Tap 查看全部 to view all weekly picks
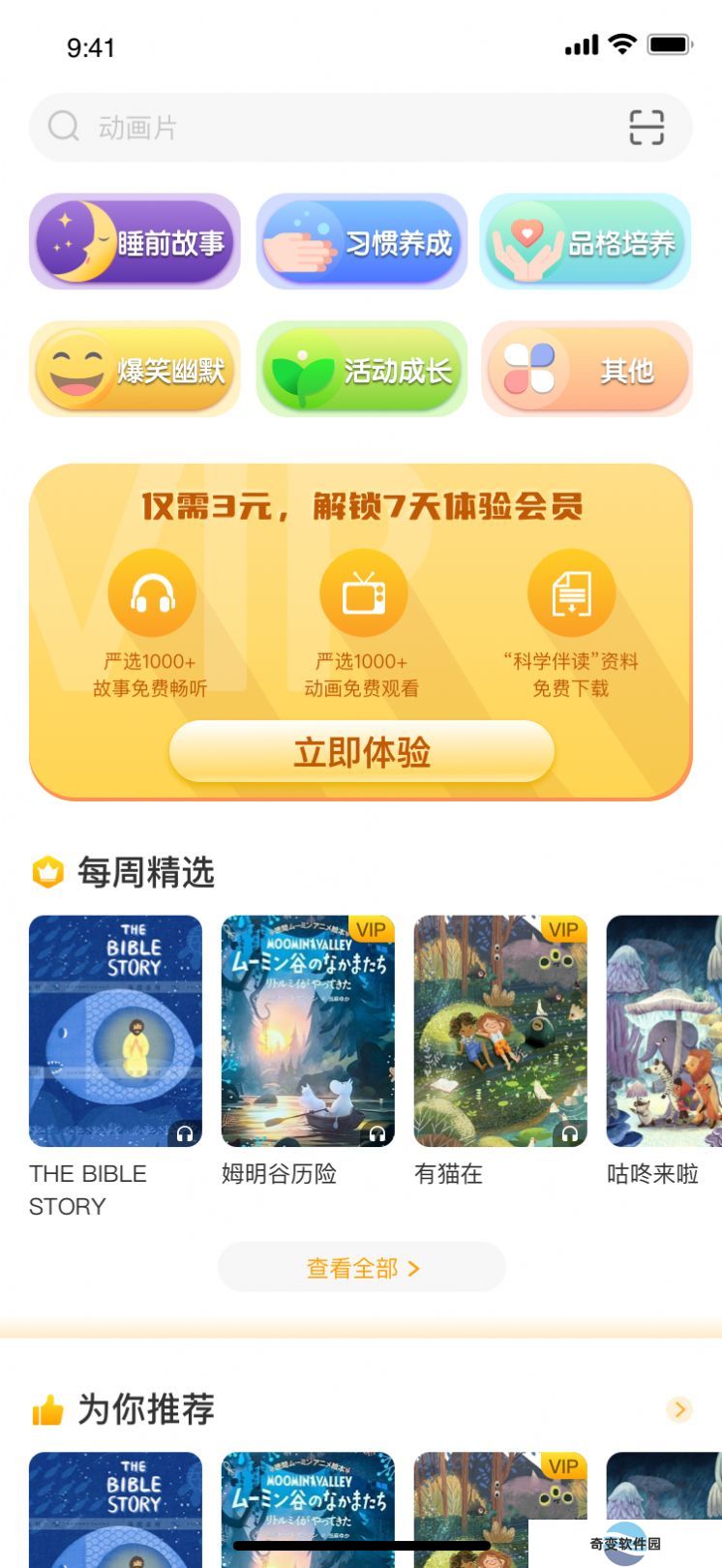The image size is (722, 1568). coord(361,1268)
